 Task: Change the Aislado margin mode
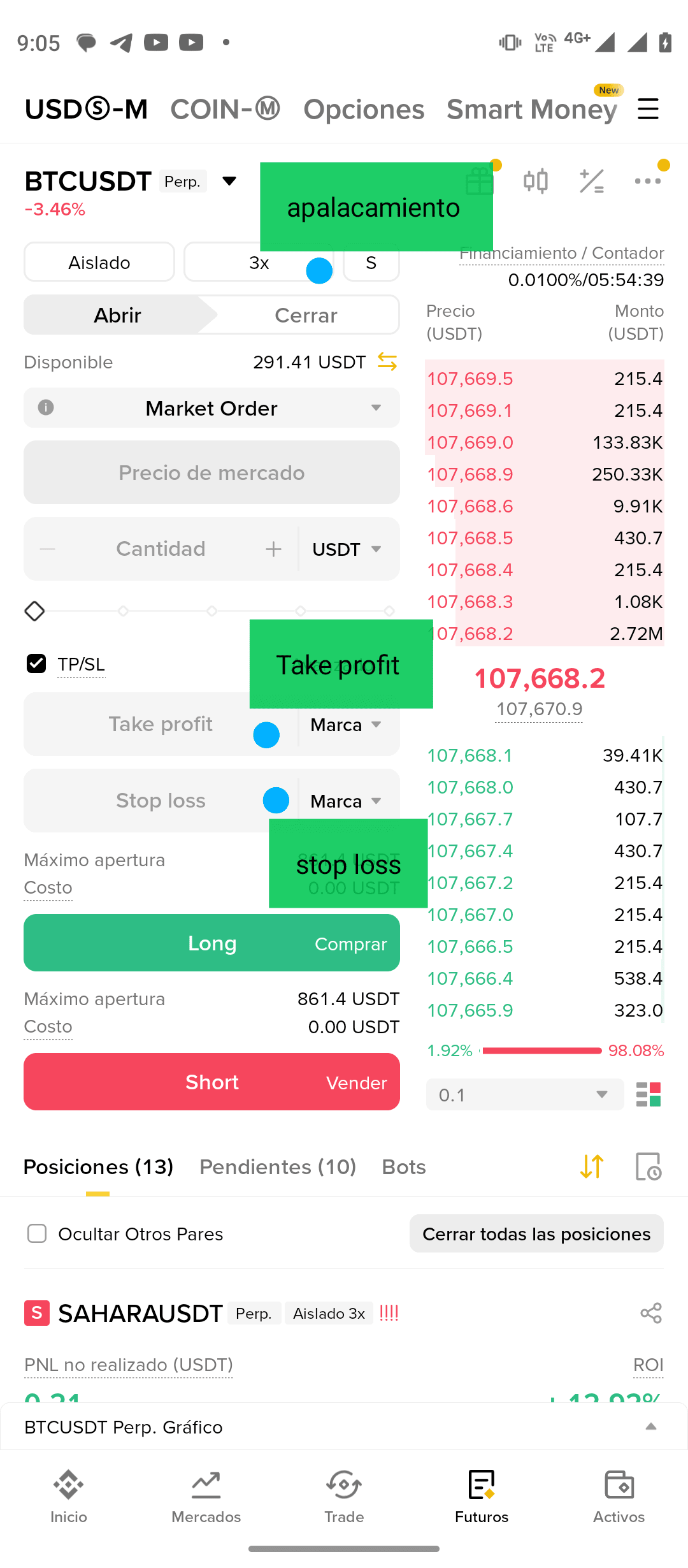99,262
